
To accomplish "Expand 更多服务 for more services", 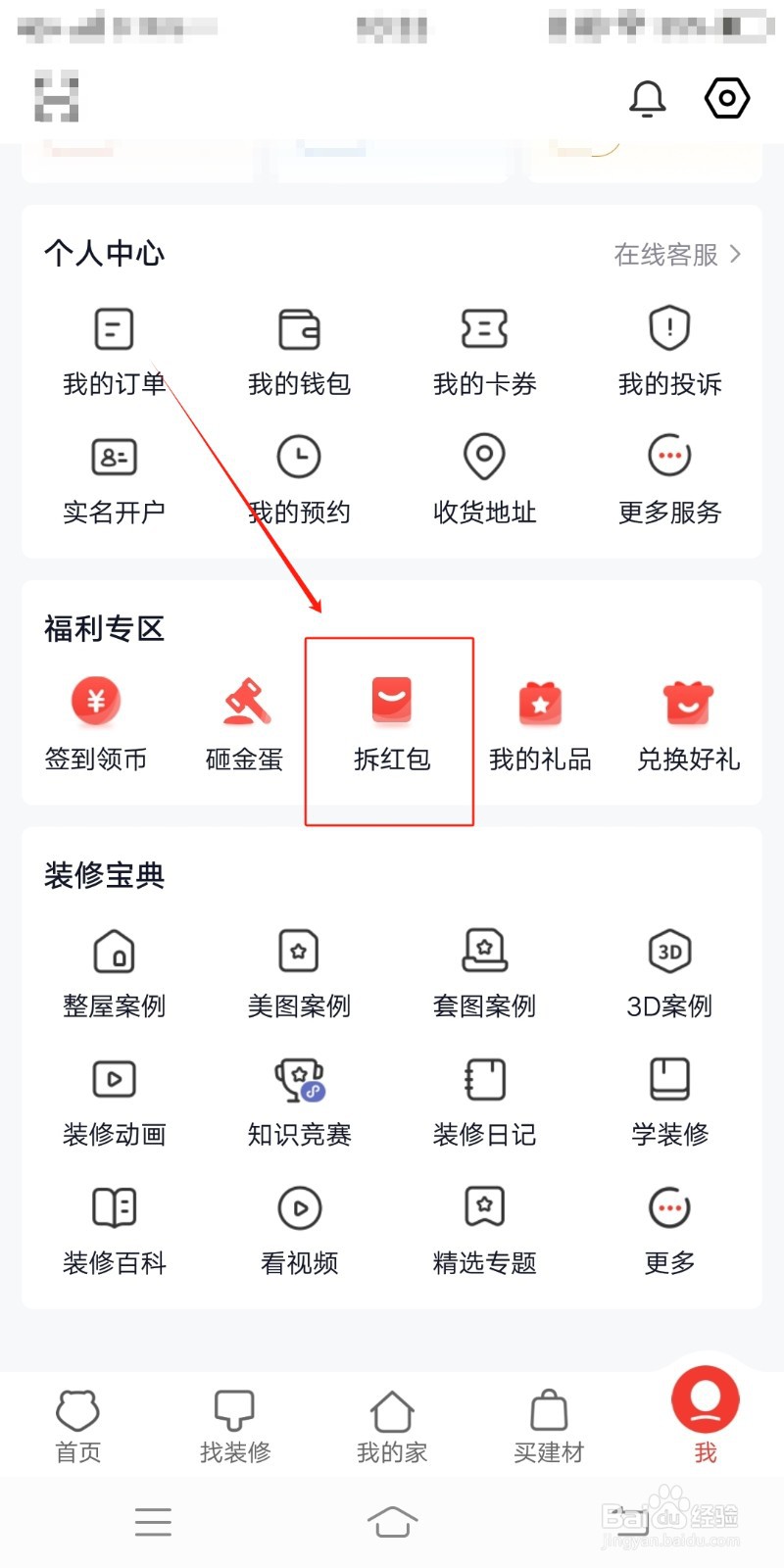I will click(x=668, y=477).
